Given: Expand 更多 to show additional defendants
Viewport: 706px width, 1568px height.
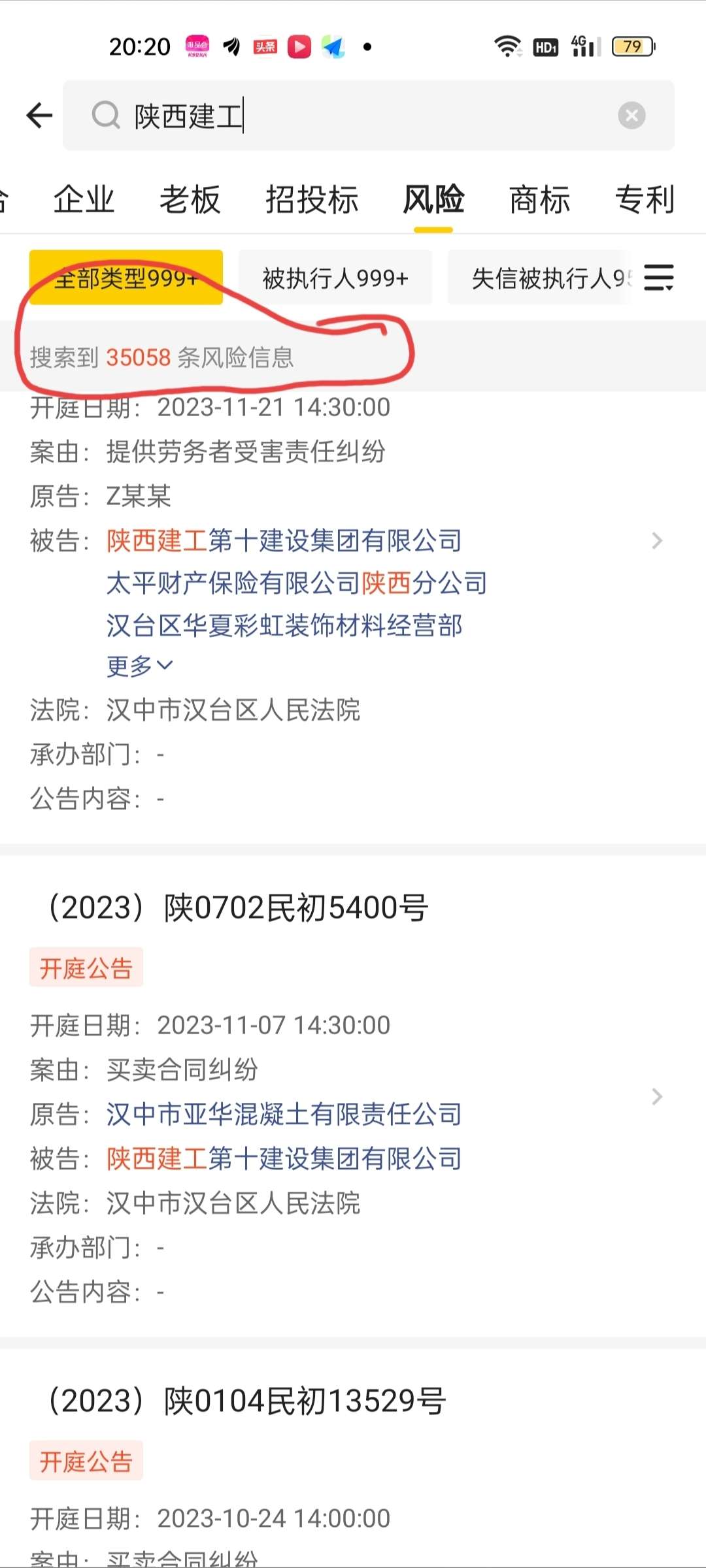Looking at the screenshot, I should (139, 666).
